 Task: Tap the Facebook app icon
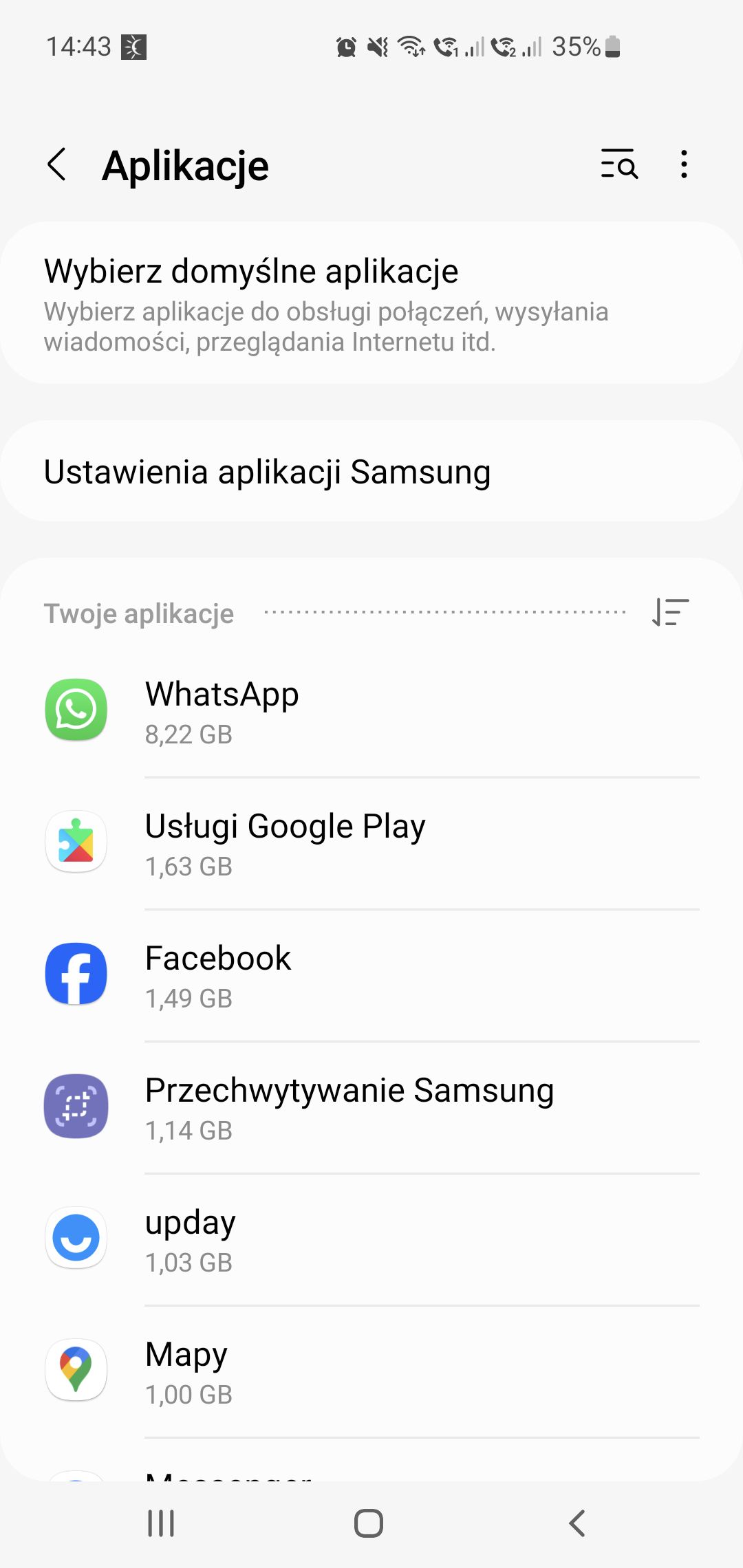tap(76, 974)
